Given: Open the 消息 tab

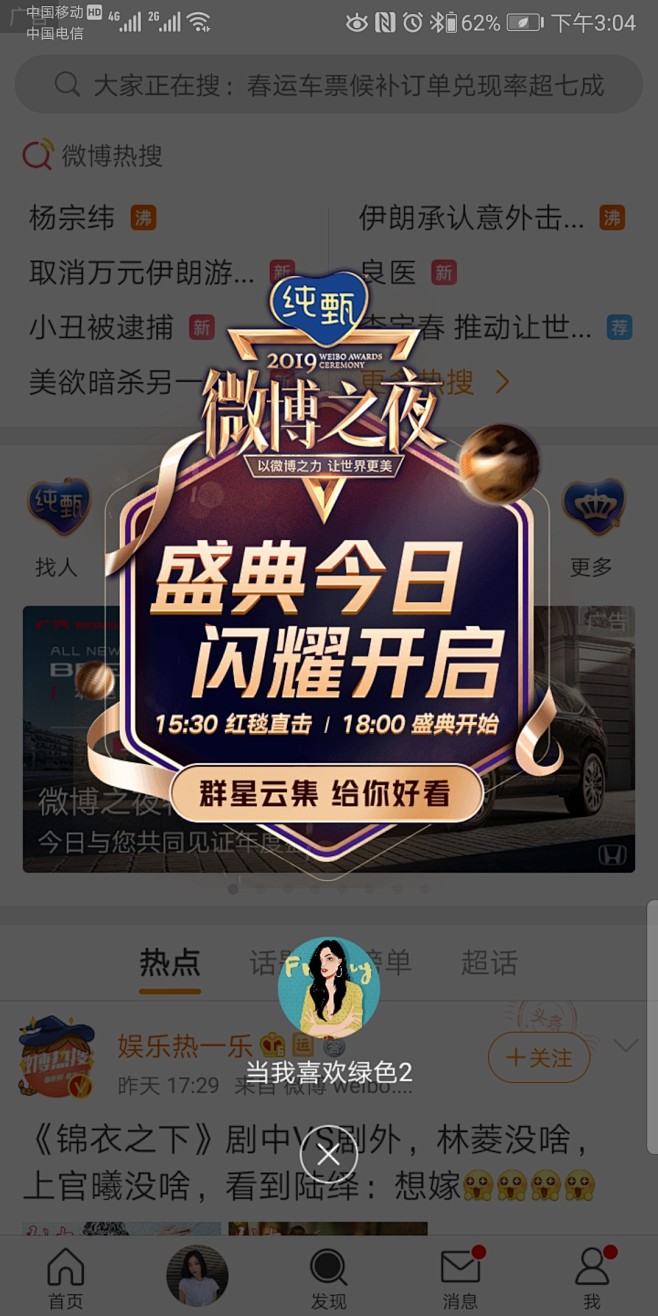Looking at the screenshot, I should (x=460, y=1278).
